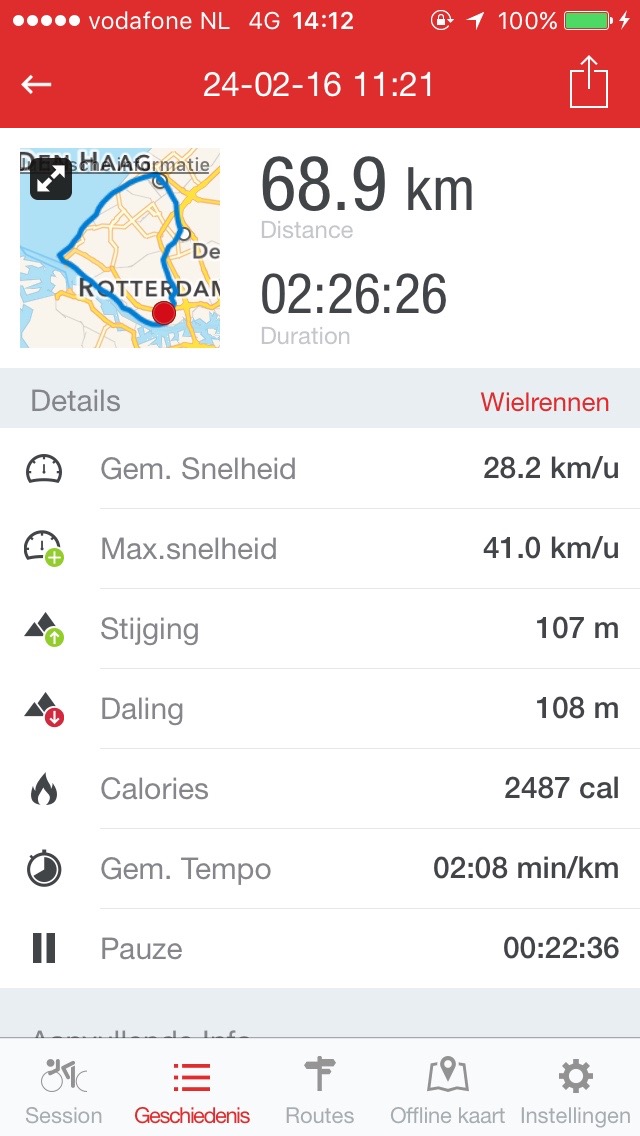Expand the route map thumbnail
The image size is (640, 1136).
point(50,178)
